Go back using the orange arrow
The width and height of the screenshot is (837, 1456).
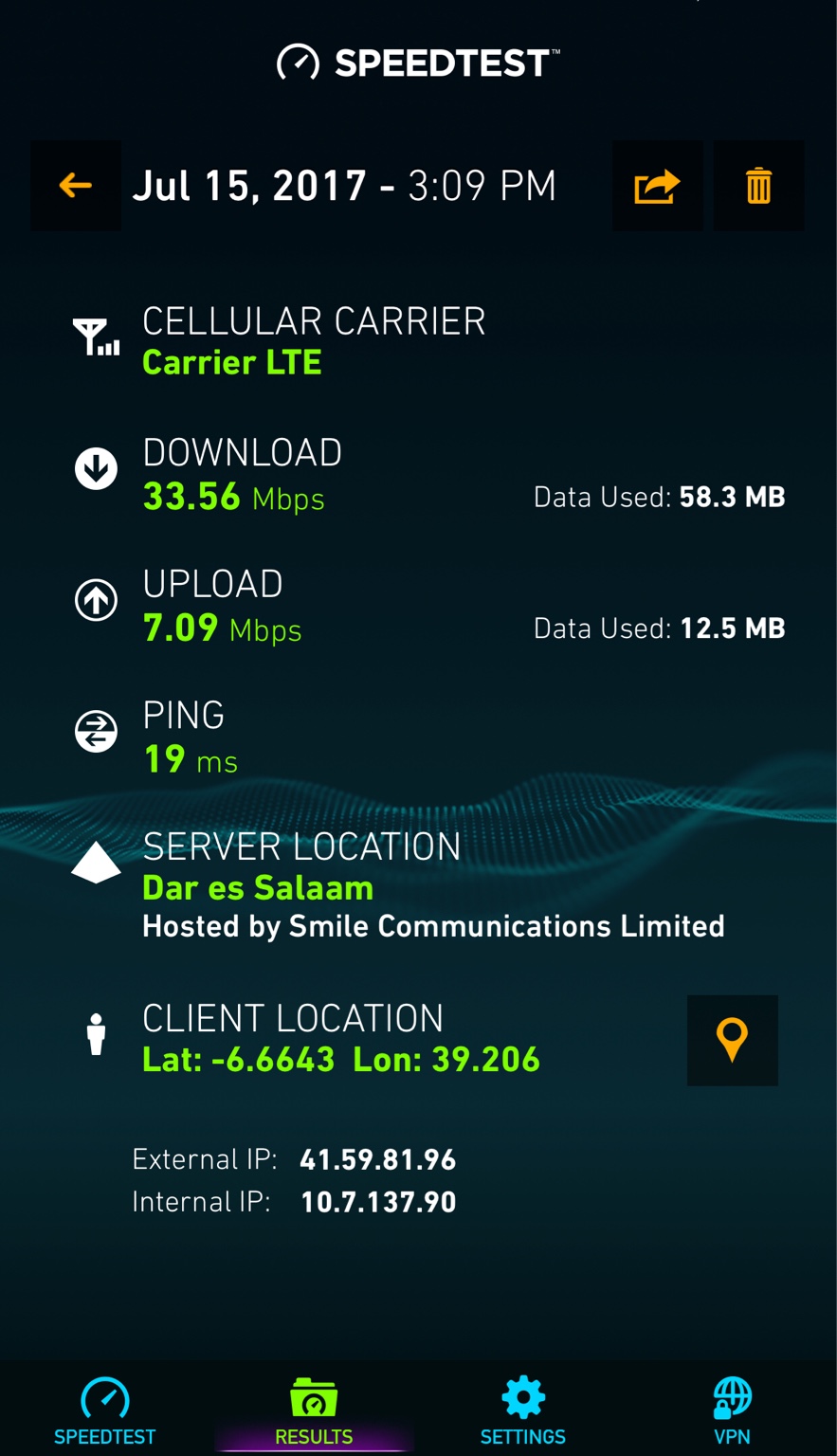(76, 186)
